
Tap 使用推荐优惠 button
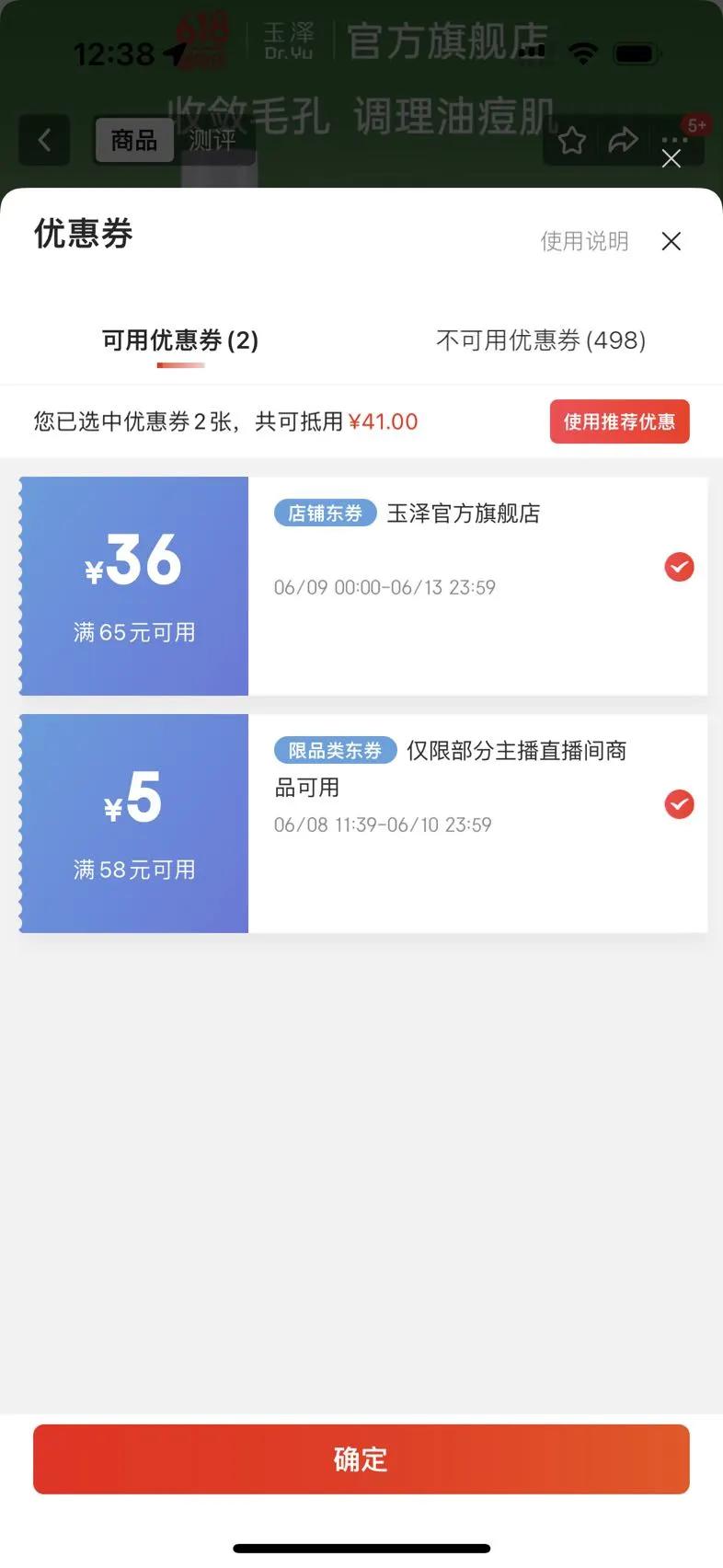tap(619, 421)
